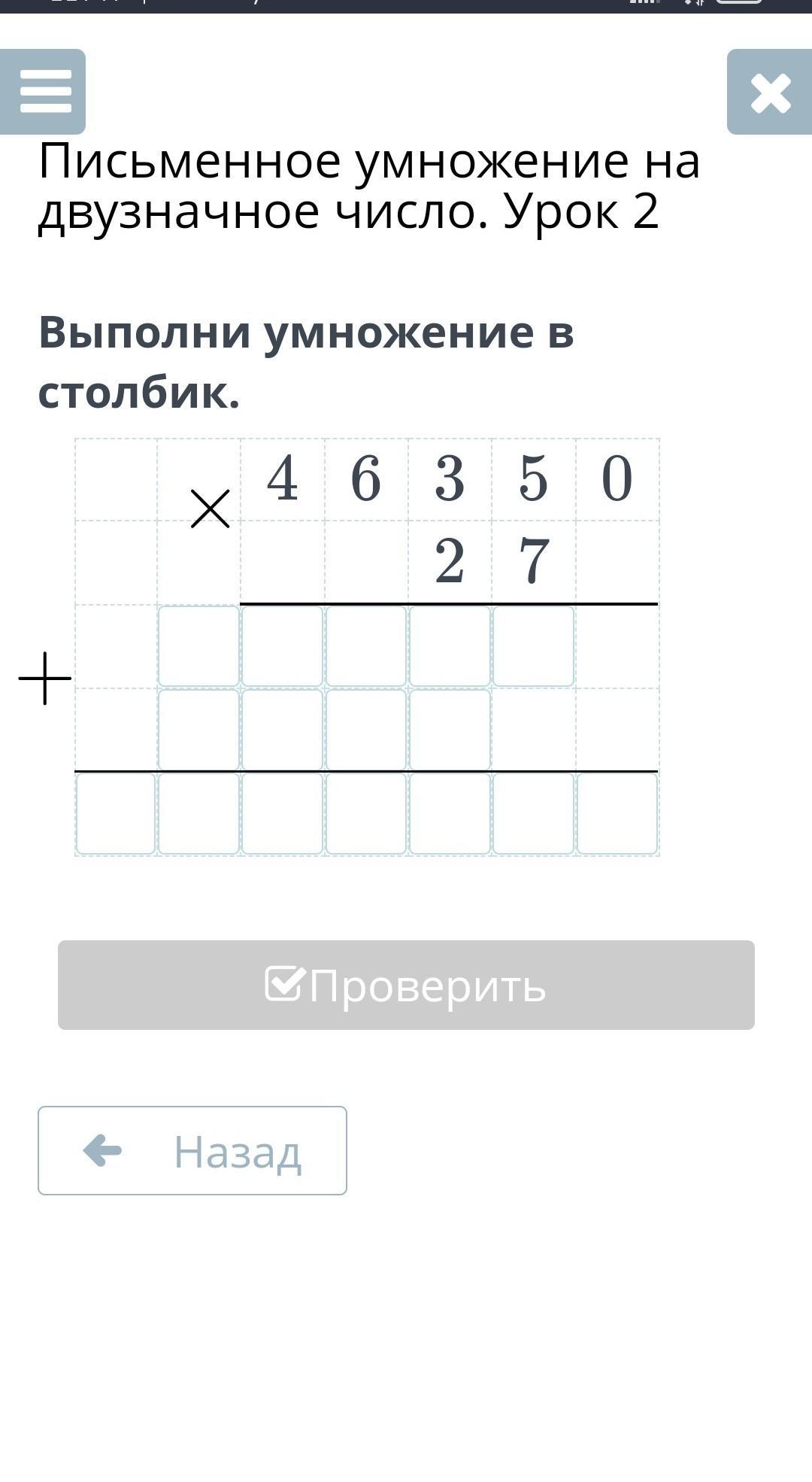Select the last cell of the first partial product

533,646
